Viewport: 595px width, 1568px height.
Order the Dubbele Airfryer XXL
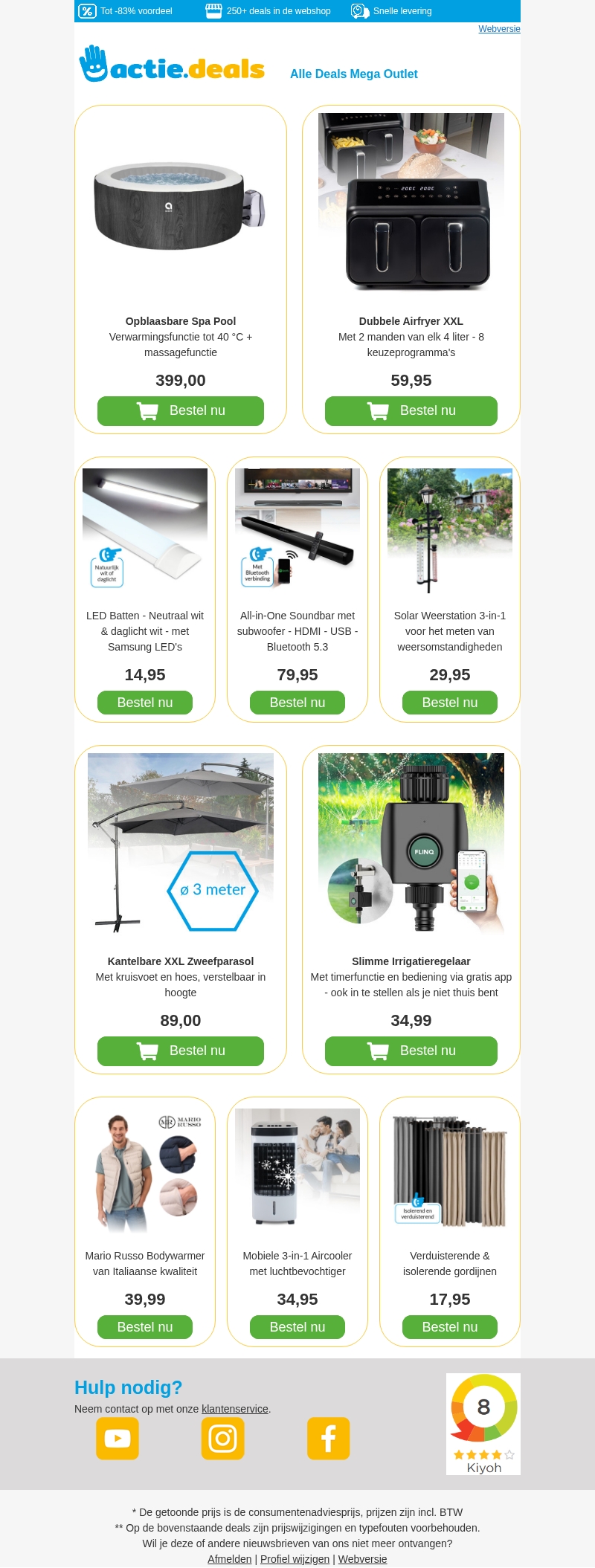(x=411, y=411)
